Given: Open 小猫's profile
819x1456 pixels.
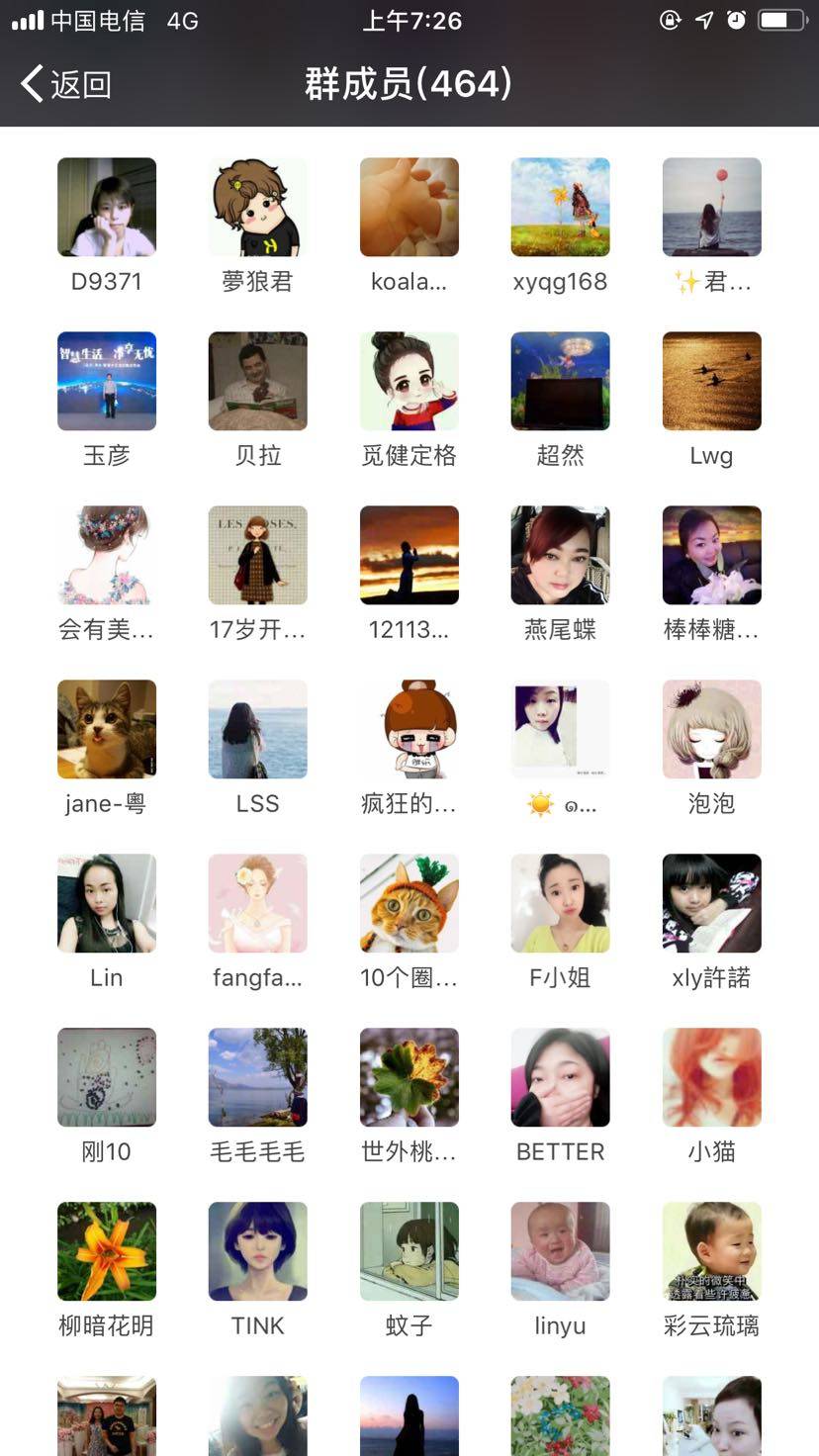Looking at the screenshot, I should click(711, 1078).
